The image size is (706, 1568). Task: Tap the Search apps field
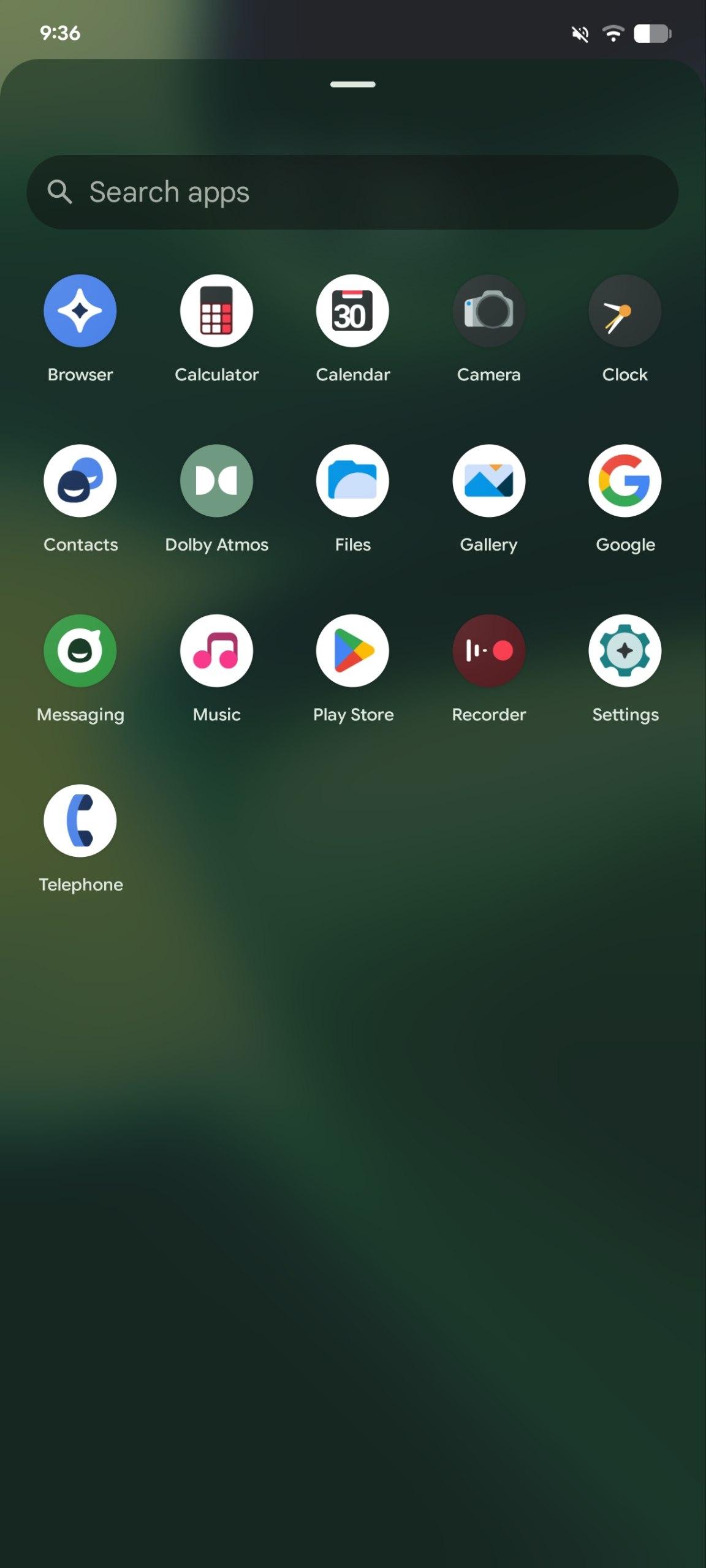pos(352,192)
